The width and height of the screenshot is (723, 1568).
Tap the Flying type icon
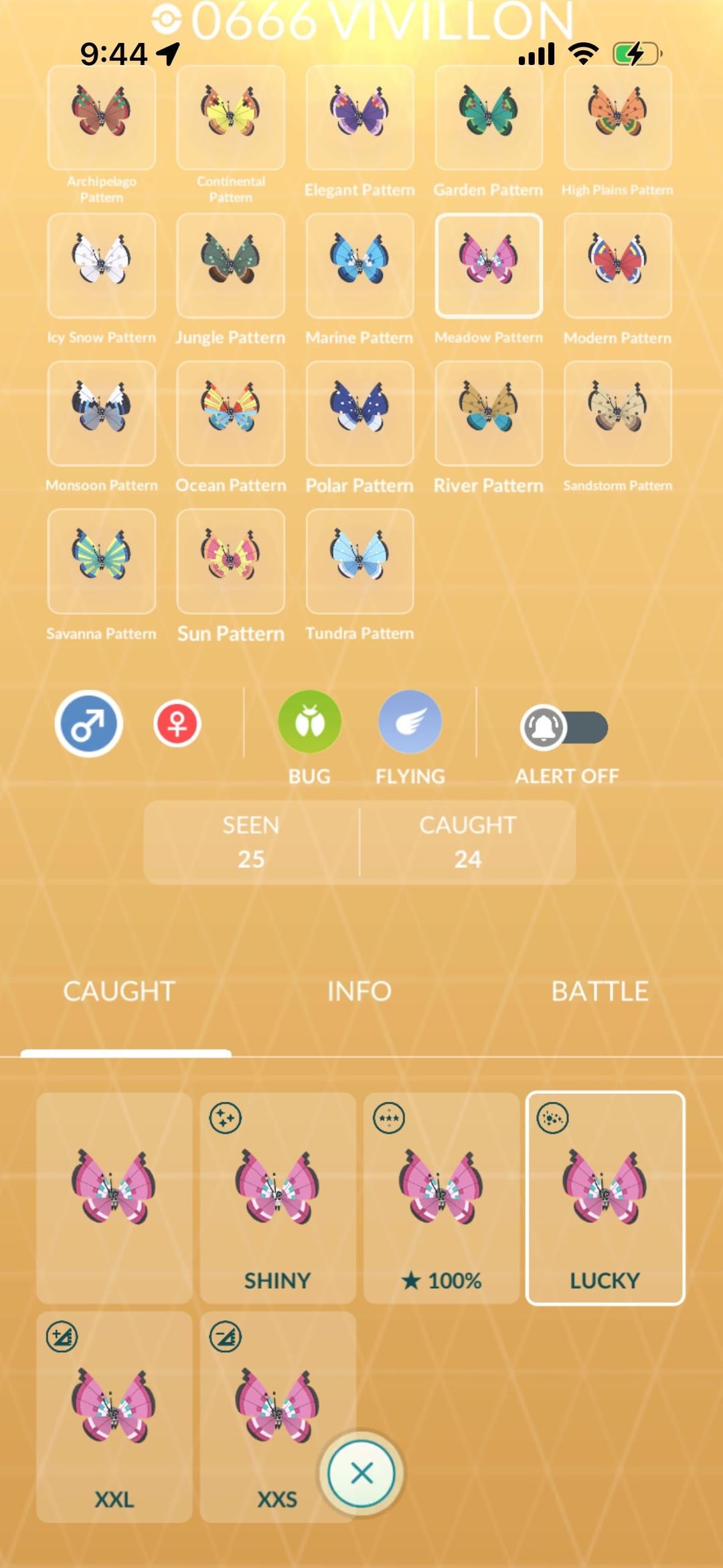pos(410,722)
